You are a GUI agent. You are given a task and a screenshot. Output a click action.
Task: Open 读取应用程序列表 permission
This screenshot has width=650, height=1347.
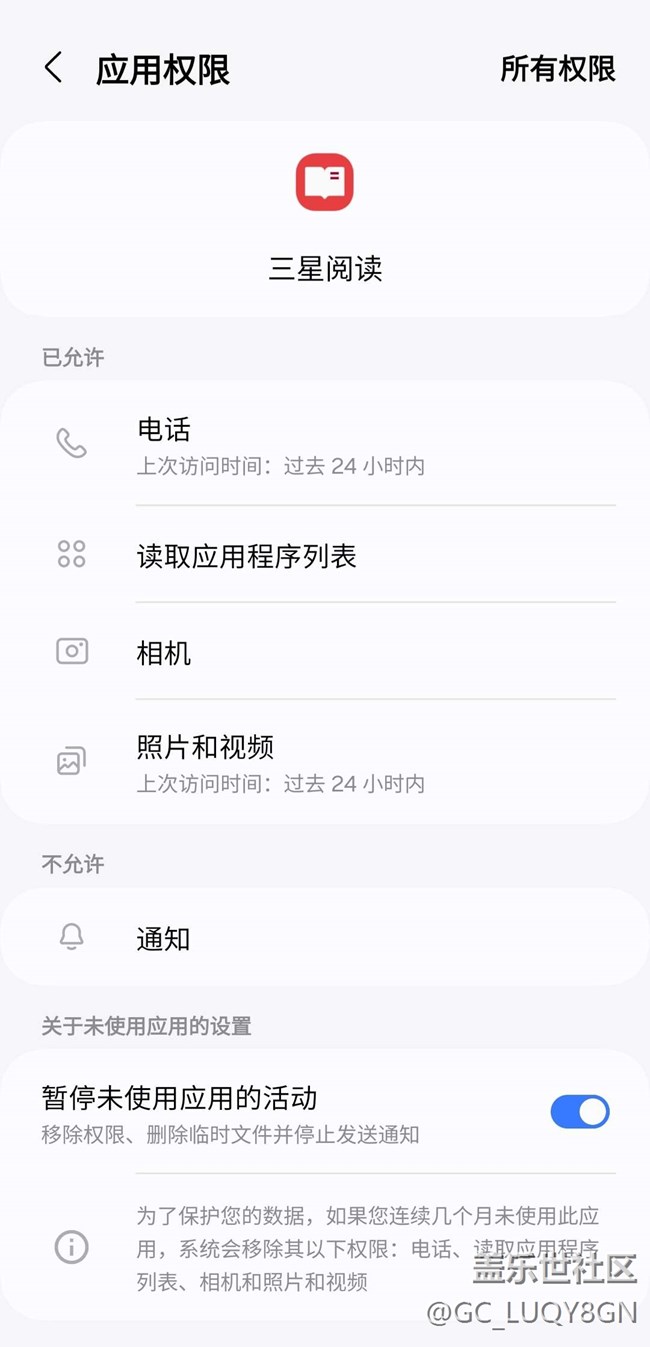coord(325,556)
